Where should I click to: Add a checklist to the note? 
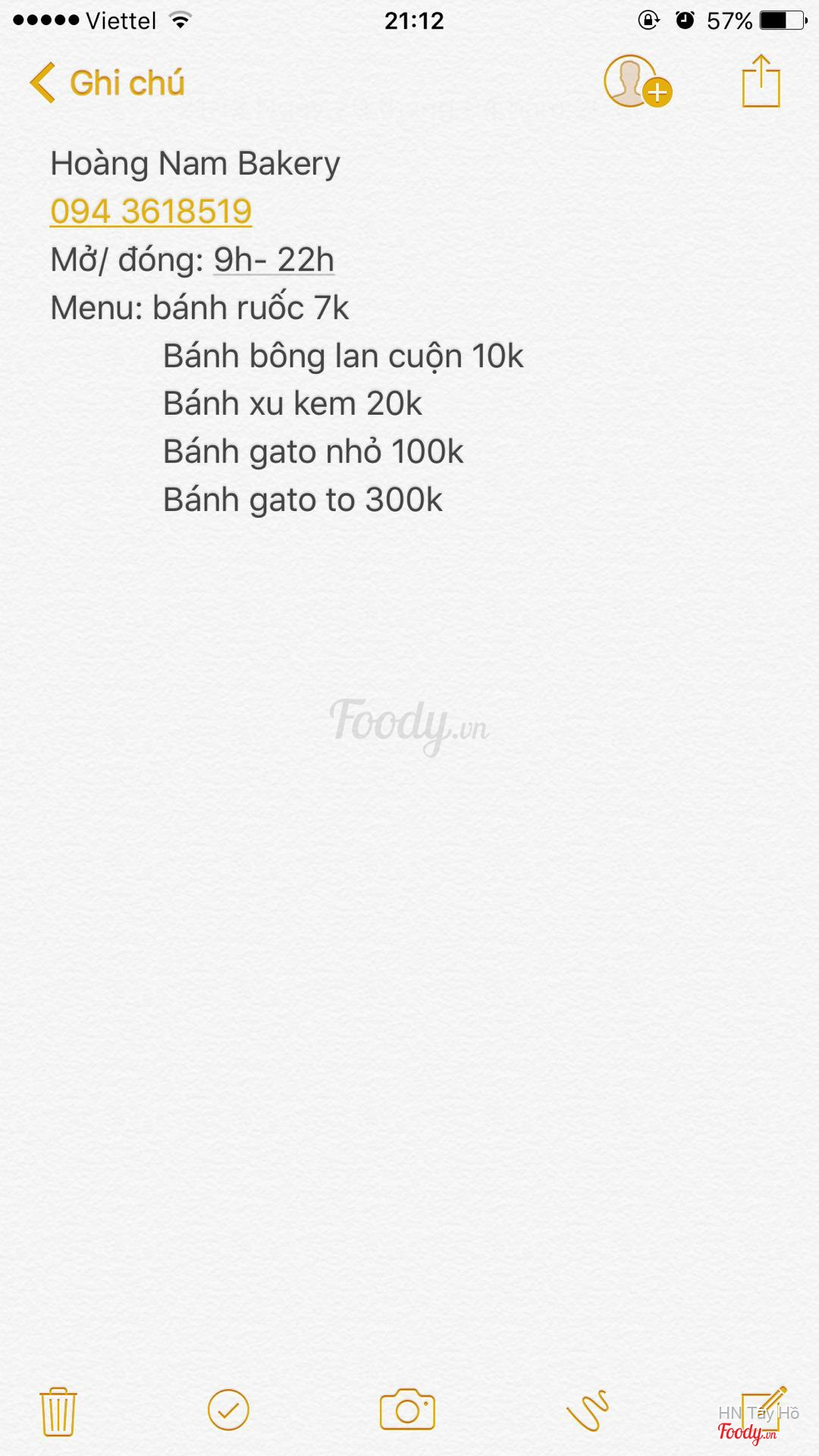tap(228, 1410)
